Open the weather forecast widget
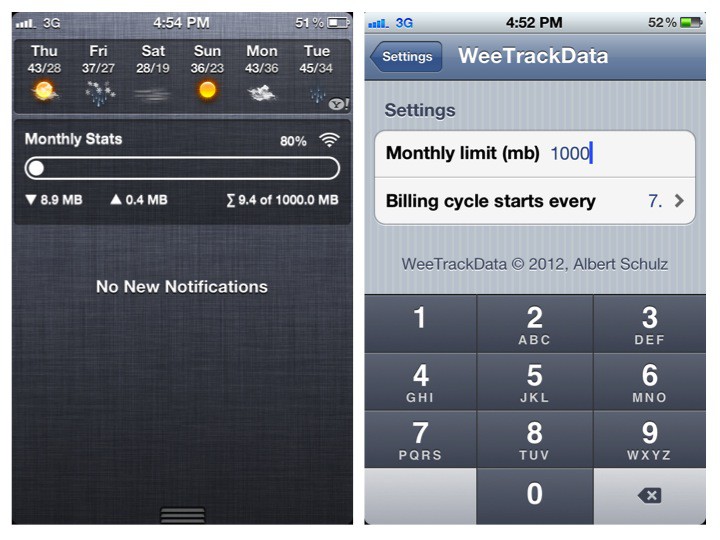This screenshot has height=540, width=720. (x=182, y=76)
